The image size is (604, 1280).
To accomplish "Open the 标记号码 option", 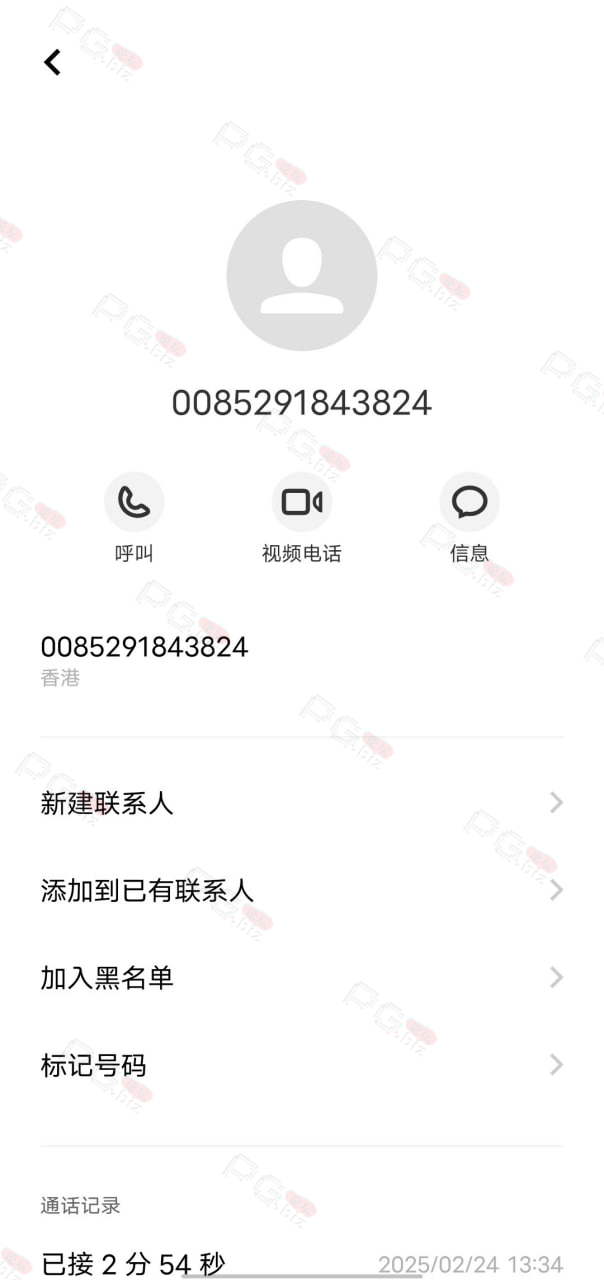I will click(302, 1065).
